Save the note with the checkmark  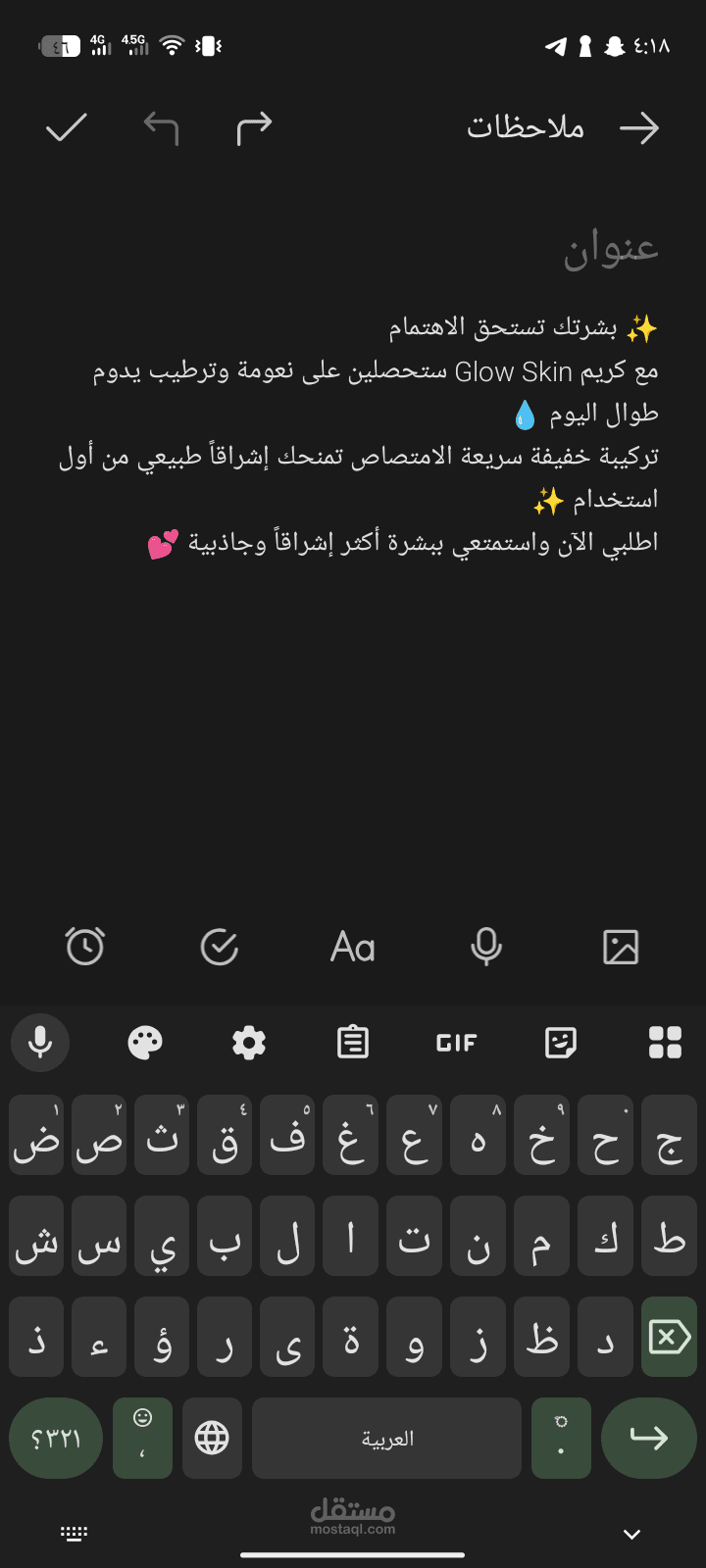point(66,127)
